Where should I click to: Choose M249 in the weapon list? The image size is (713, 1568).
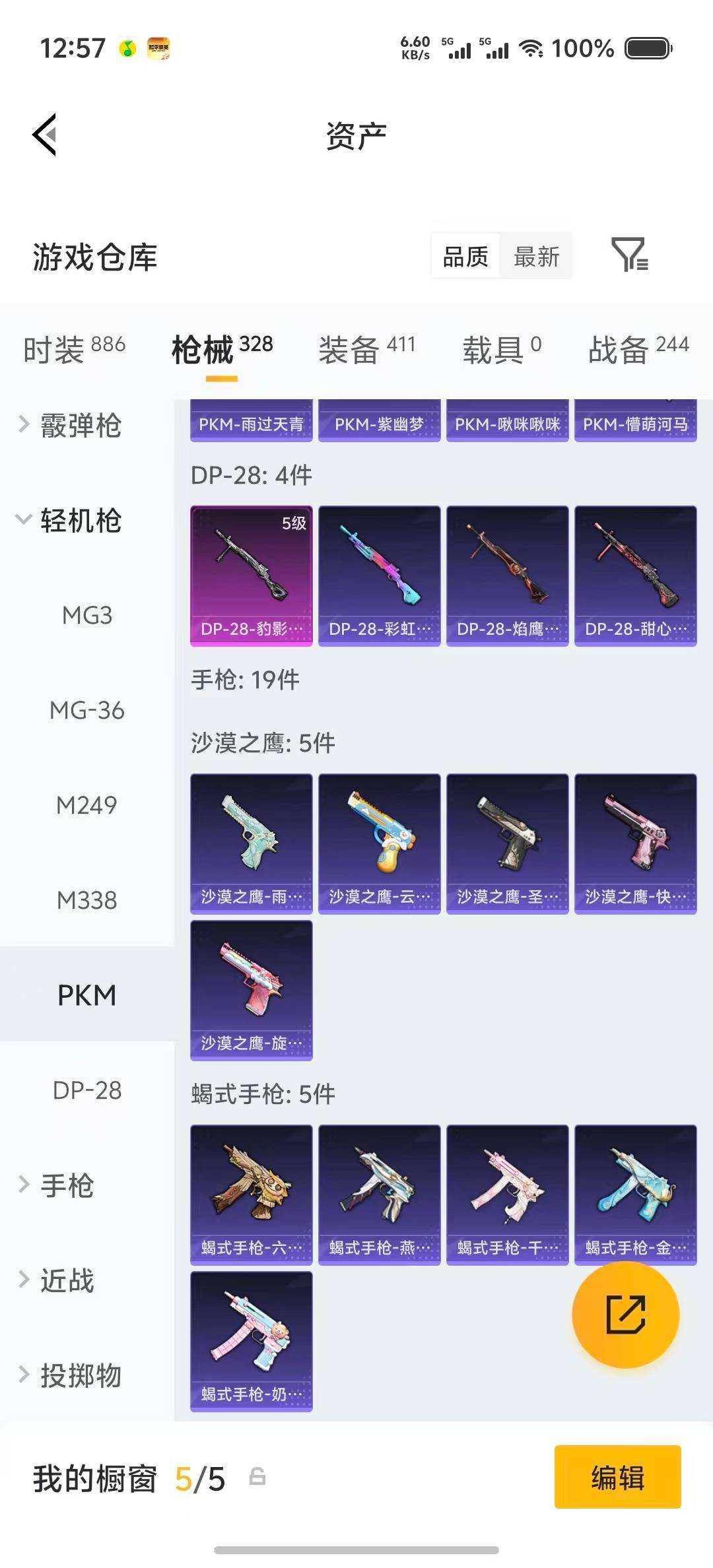(x=87, y=805)
